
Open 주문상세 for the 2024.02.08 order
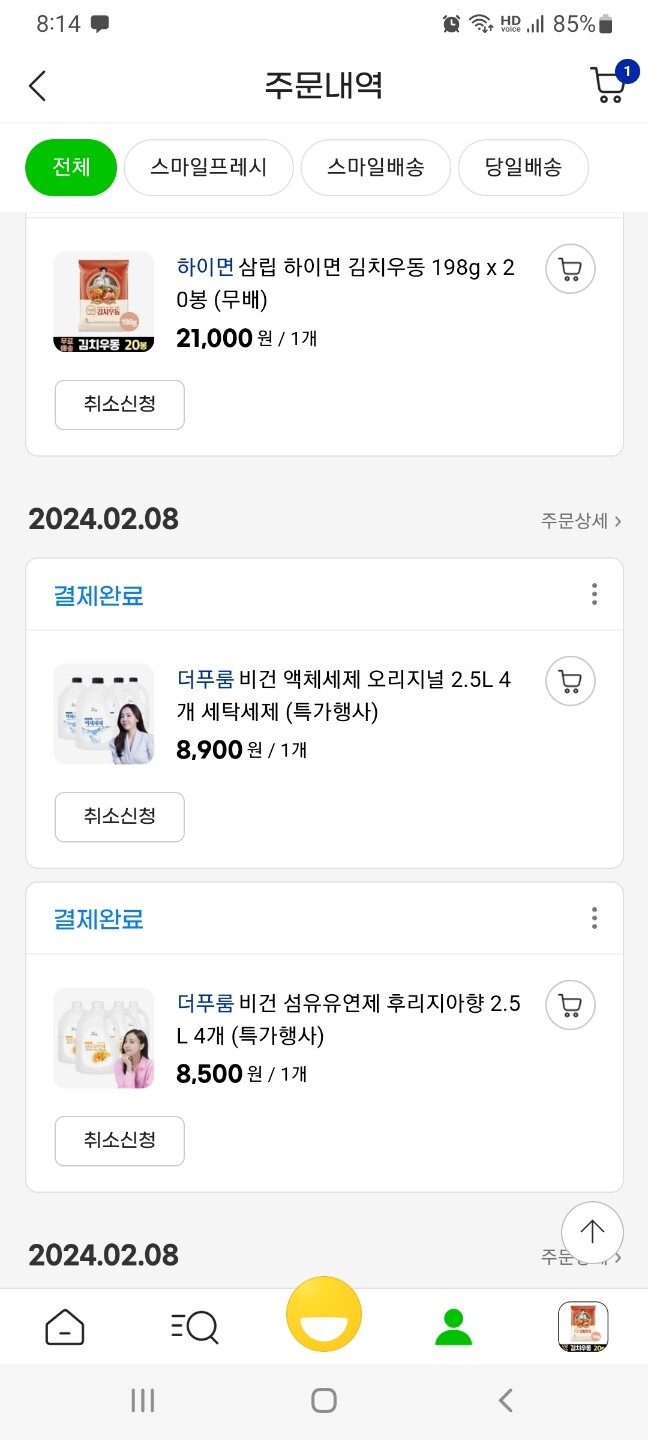[x=581, y=520]
